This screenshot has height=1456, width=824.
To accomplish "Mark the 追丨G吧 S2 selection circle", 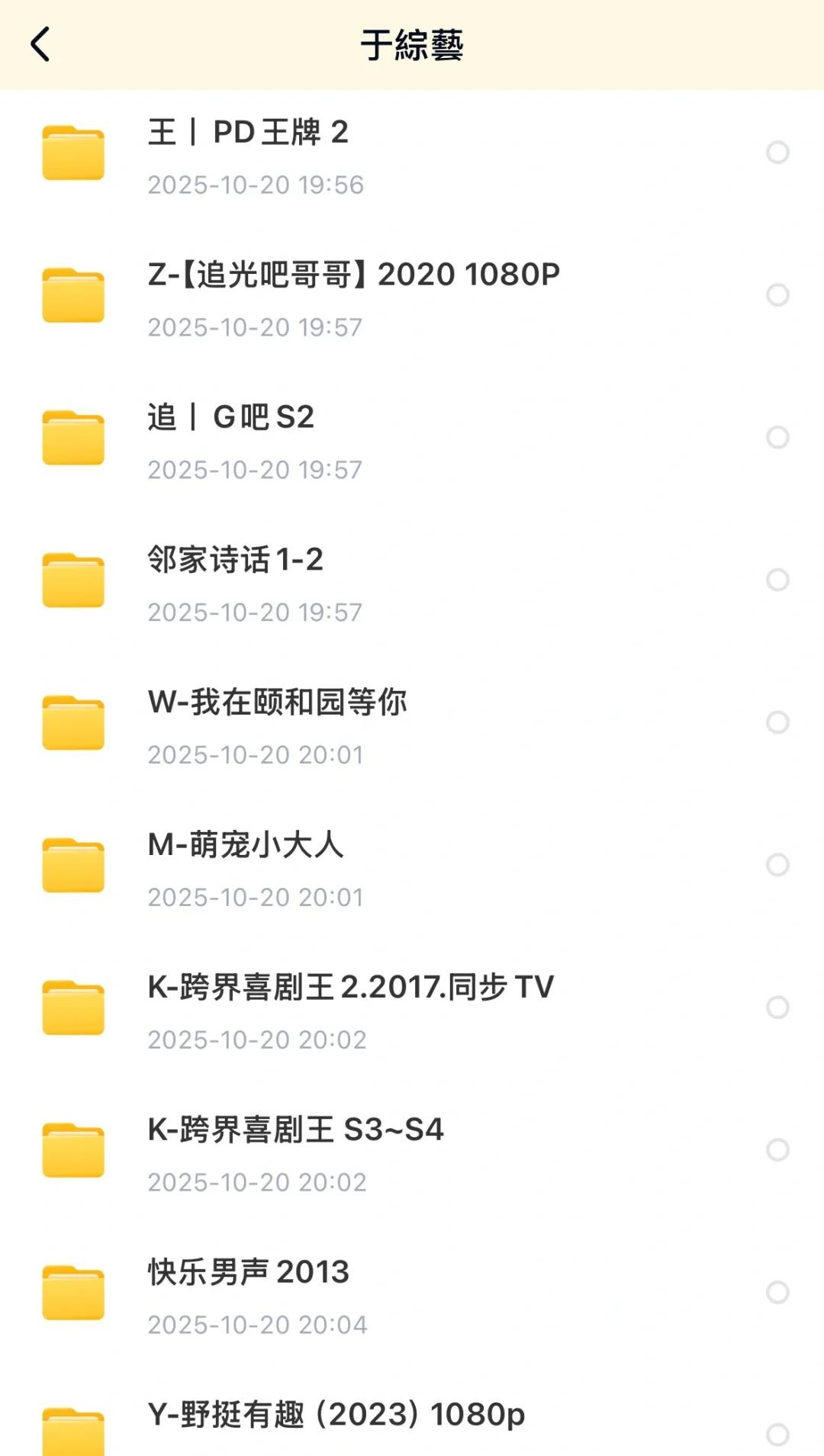I will 777,438.
